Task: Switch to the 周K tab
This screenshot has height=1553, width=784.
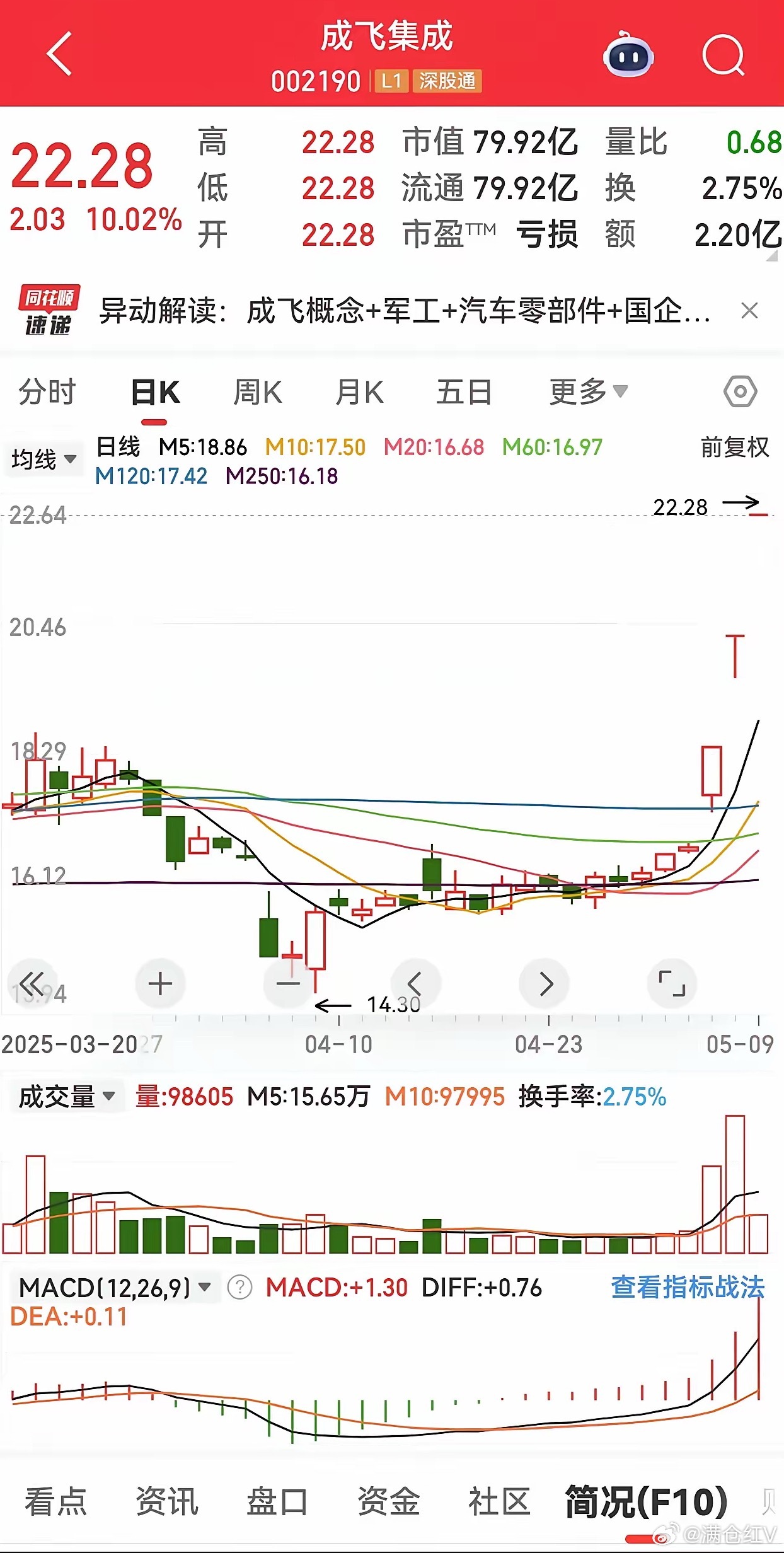Action: (257, 392)
